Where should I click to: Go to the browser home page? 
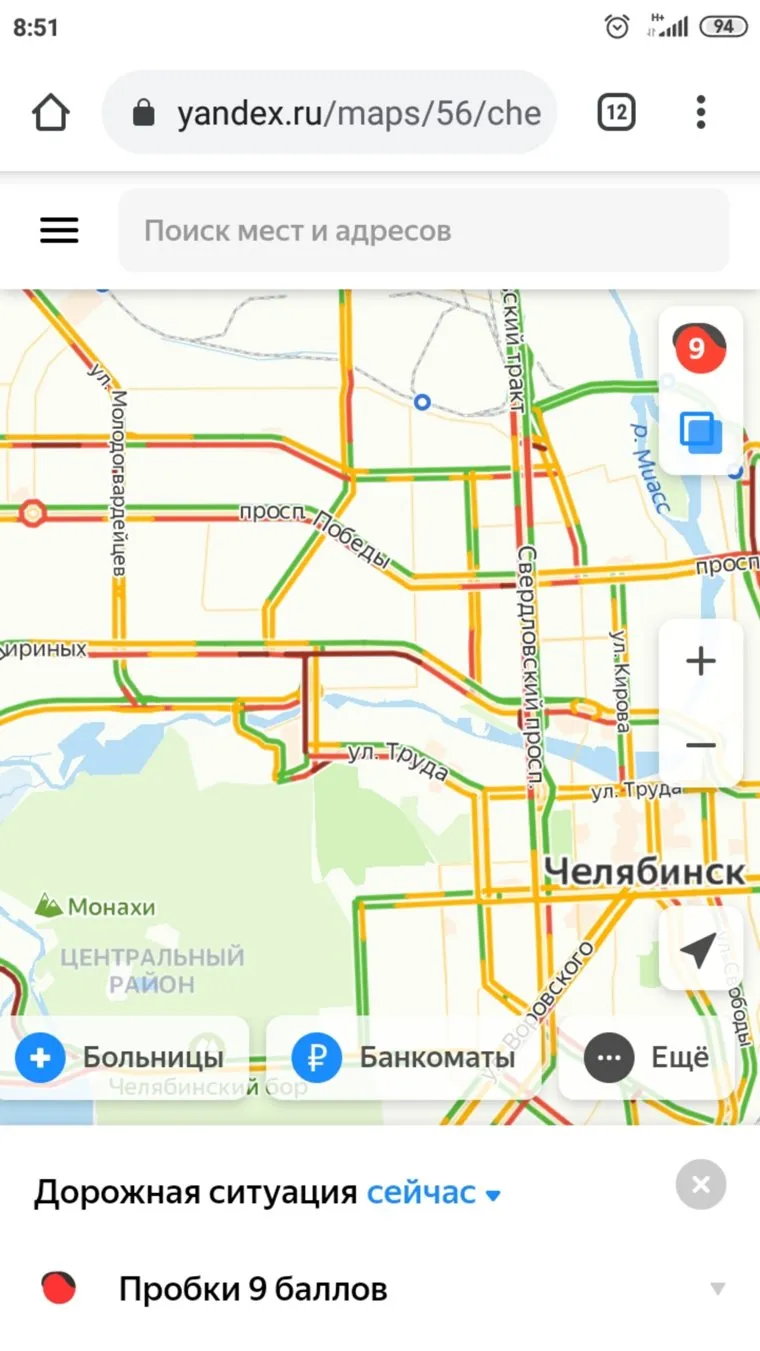point(50,113)
